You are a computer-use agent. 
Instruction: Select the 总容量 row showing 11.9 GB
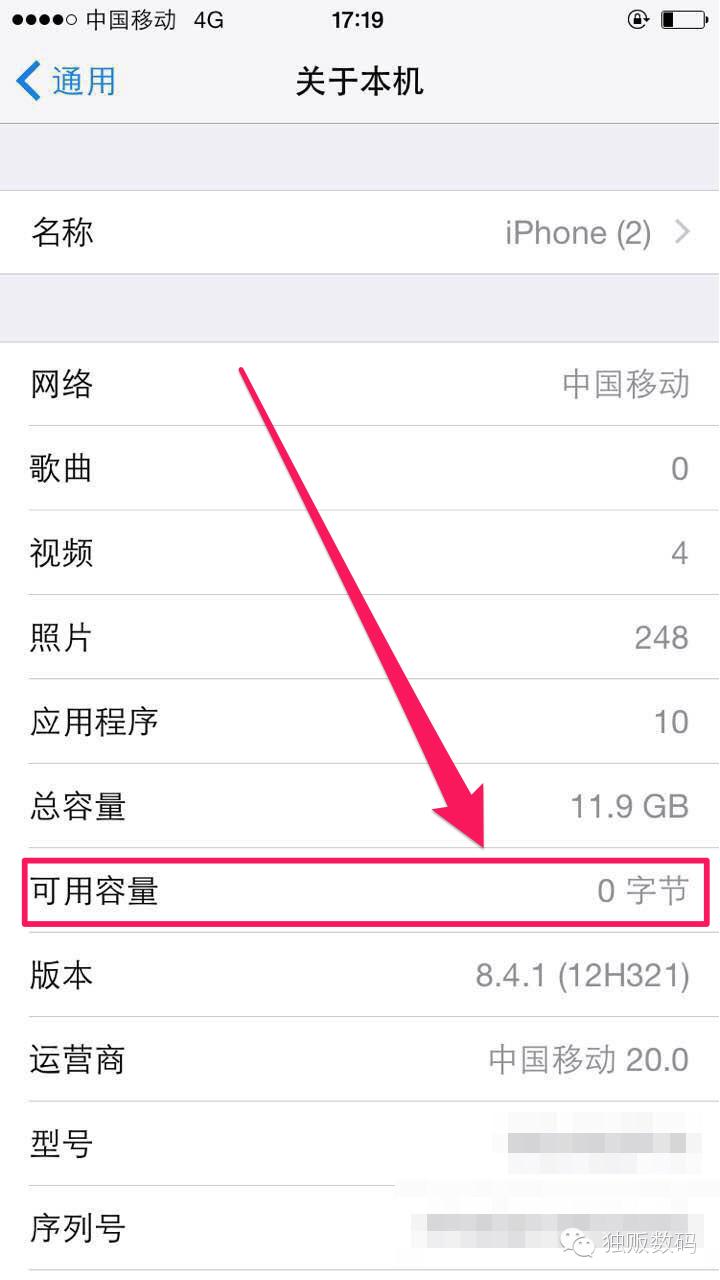coord(360,807)
